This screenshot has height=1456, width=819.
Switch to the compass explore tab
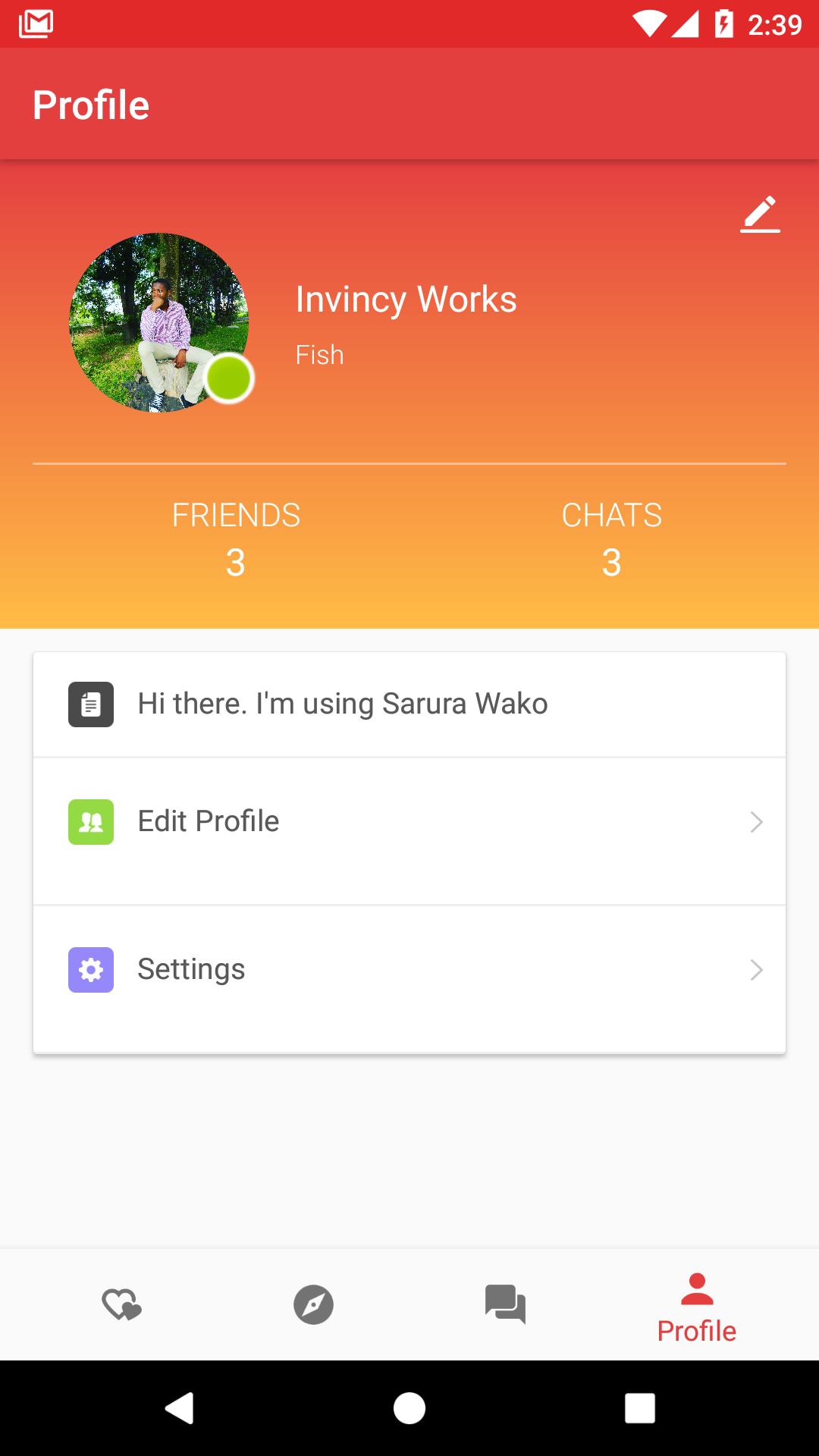(x=313, y=1304)
